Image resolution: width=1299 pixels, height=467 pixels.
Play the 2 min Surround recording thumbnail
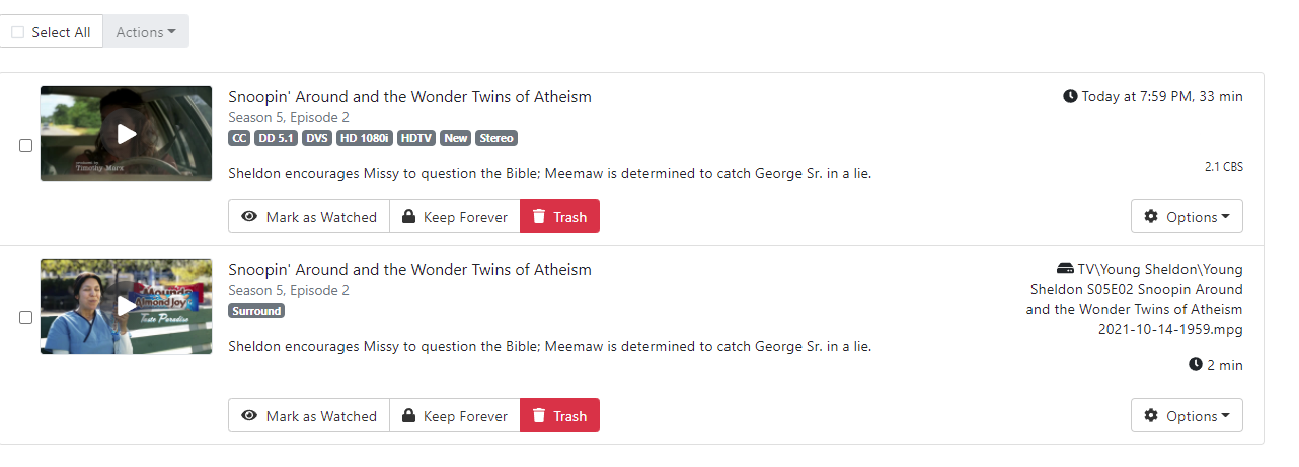[x=126, y=306]
